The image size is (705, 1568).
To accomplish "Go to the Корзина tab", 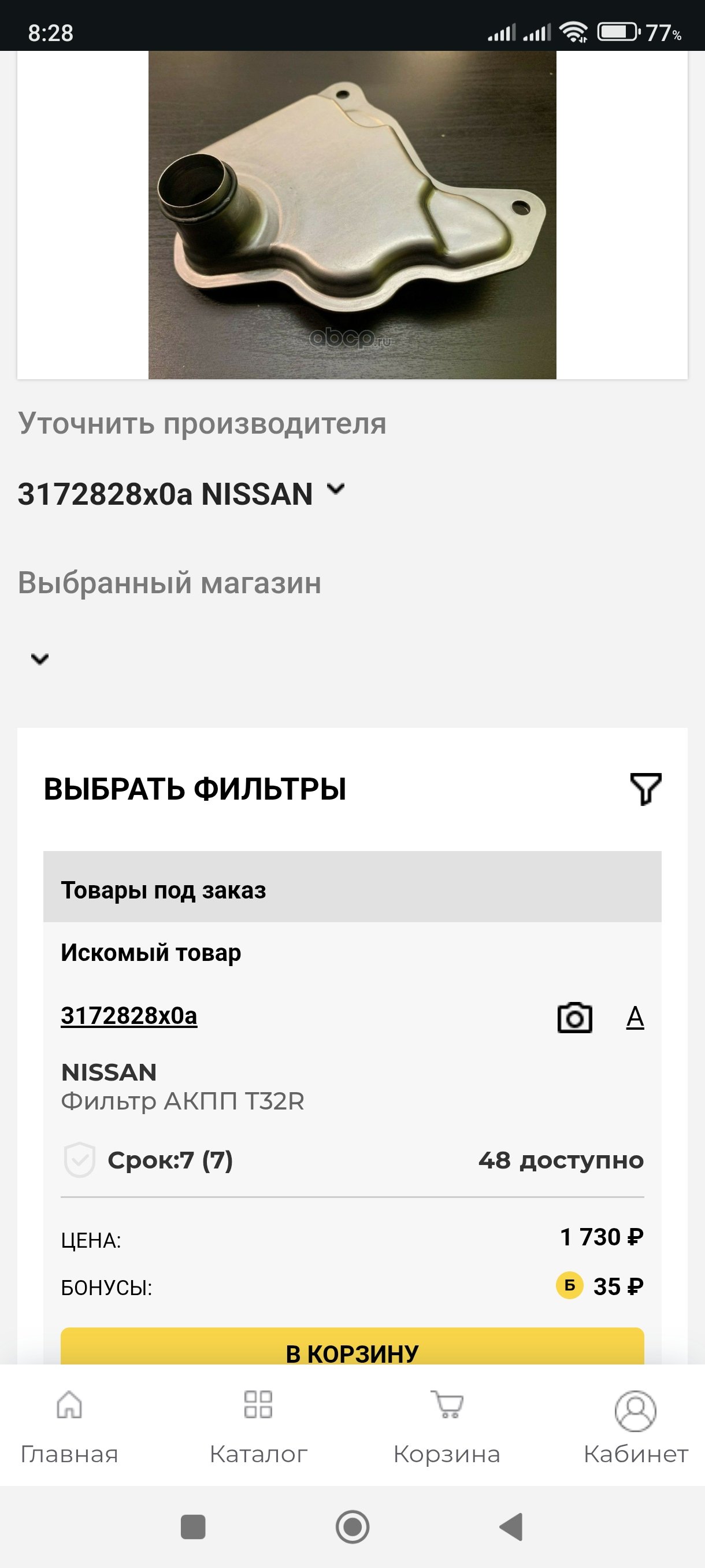I will [447, 1427].
